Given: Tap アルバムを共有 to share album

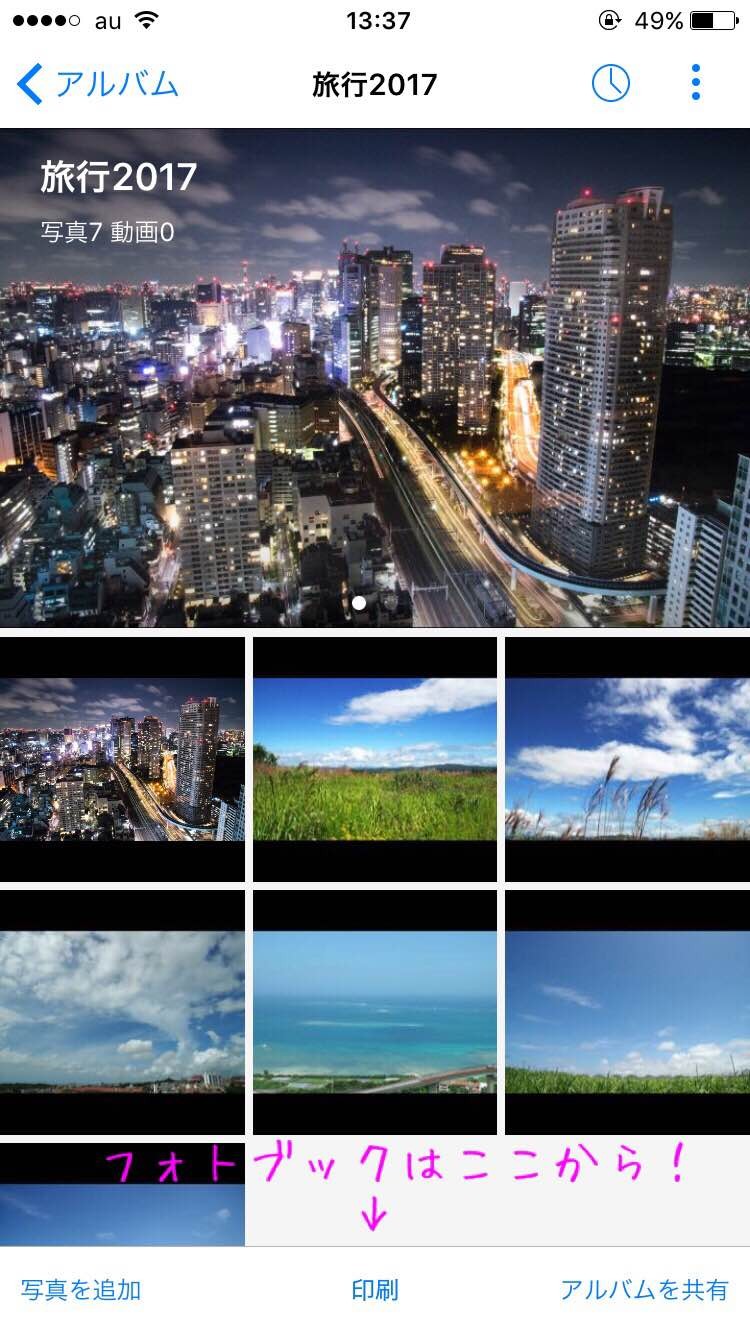Looking at the screenshot, I should coord(644,1290).
